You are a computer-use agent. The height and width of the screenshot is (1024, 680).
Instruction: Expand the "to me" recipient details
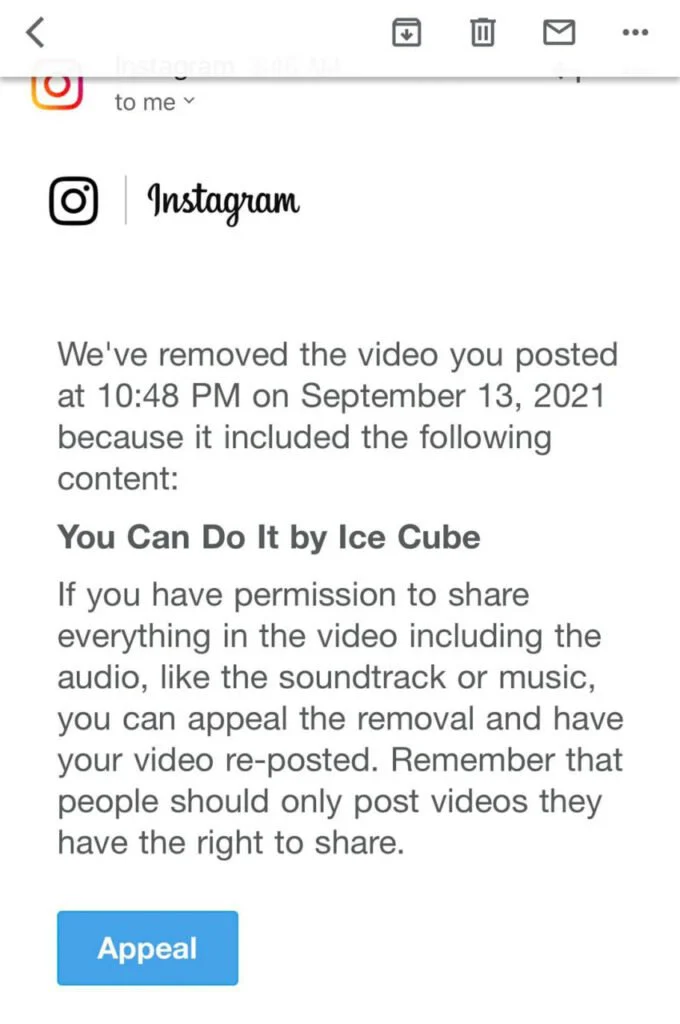coord(153,102)
